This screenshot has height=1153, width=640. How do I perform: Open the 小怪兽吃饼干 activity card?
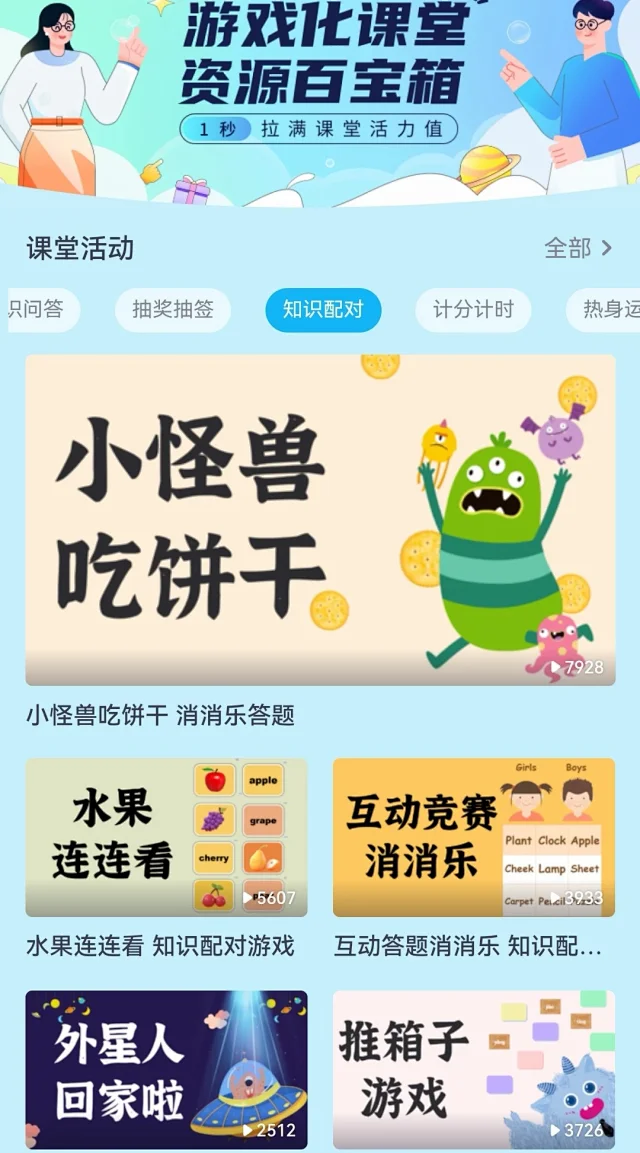coord(320,520)
